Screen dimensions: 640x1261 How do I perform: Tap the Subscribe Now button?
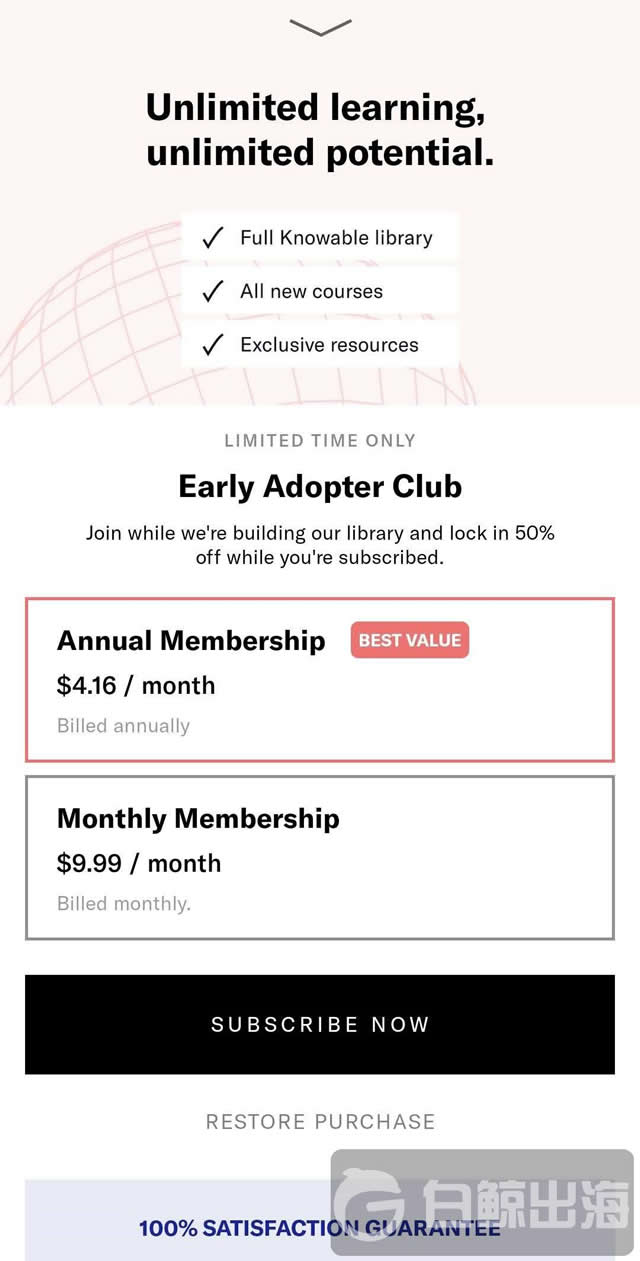point(319,1024)
